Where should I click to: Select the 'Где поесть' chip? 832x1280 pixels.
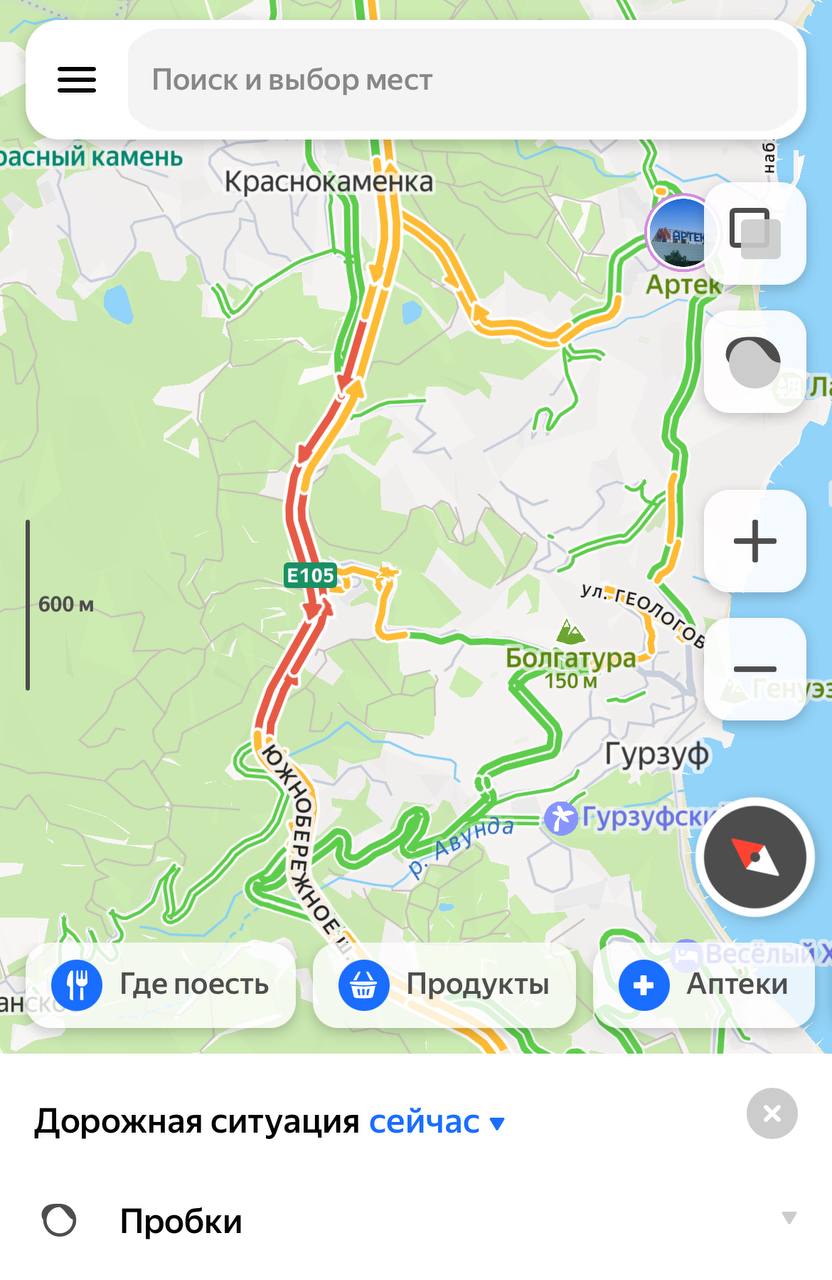point(161,985)
